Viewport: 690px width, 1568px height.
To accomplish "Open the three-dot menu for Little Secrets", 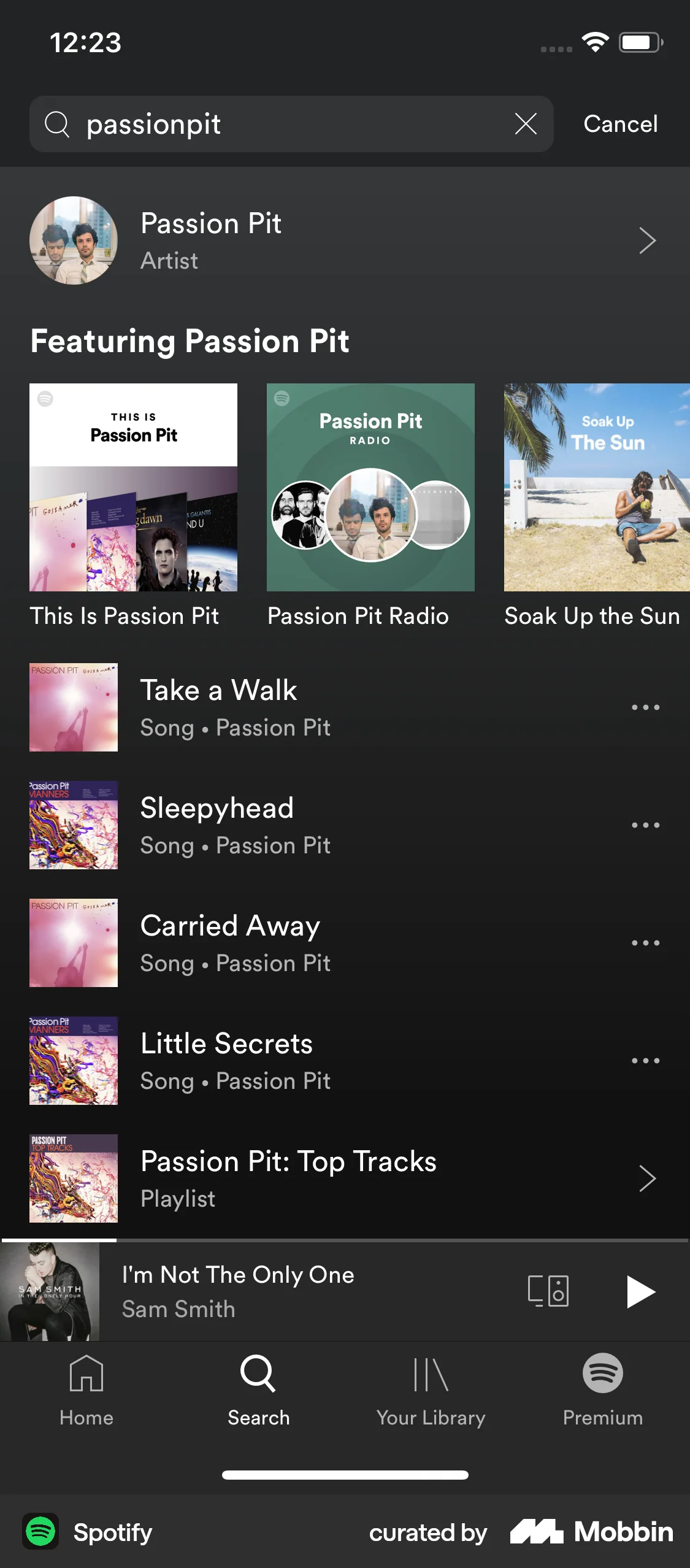I will pyautogui.click(x=646, y=1061).
